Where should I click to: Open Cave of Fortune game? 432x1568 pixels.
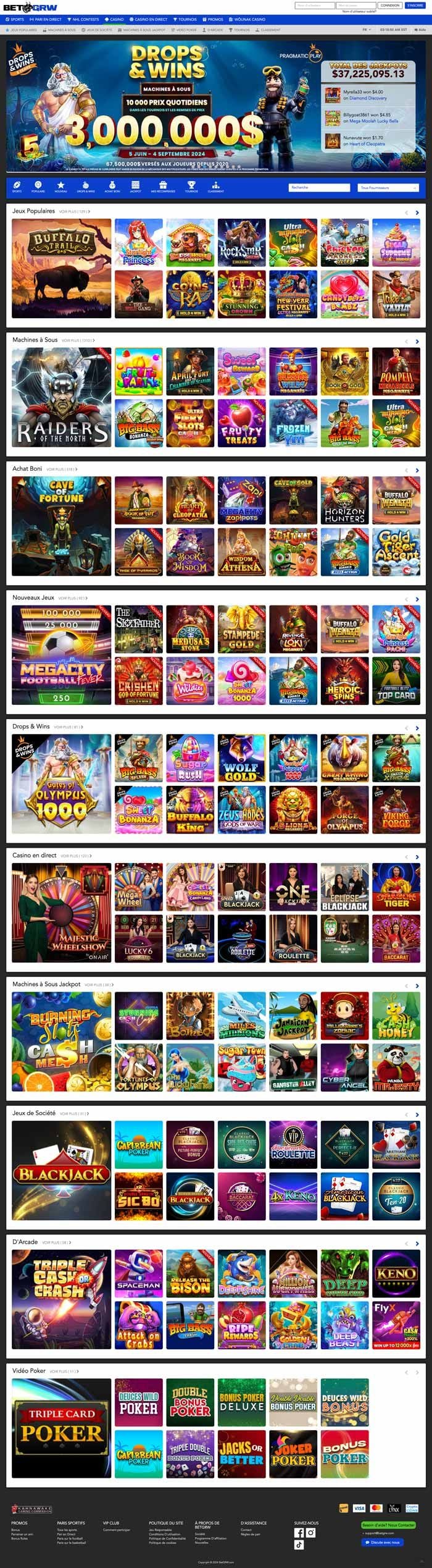coord(62,526)
